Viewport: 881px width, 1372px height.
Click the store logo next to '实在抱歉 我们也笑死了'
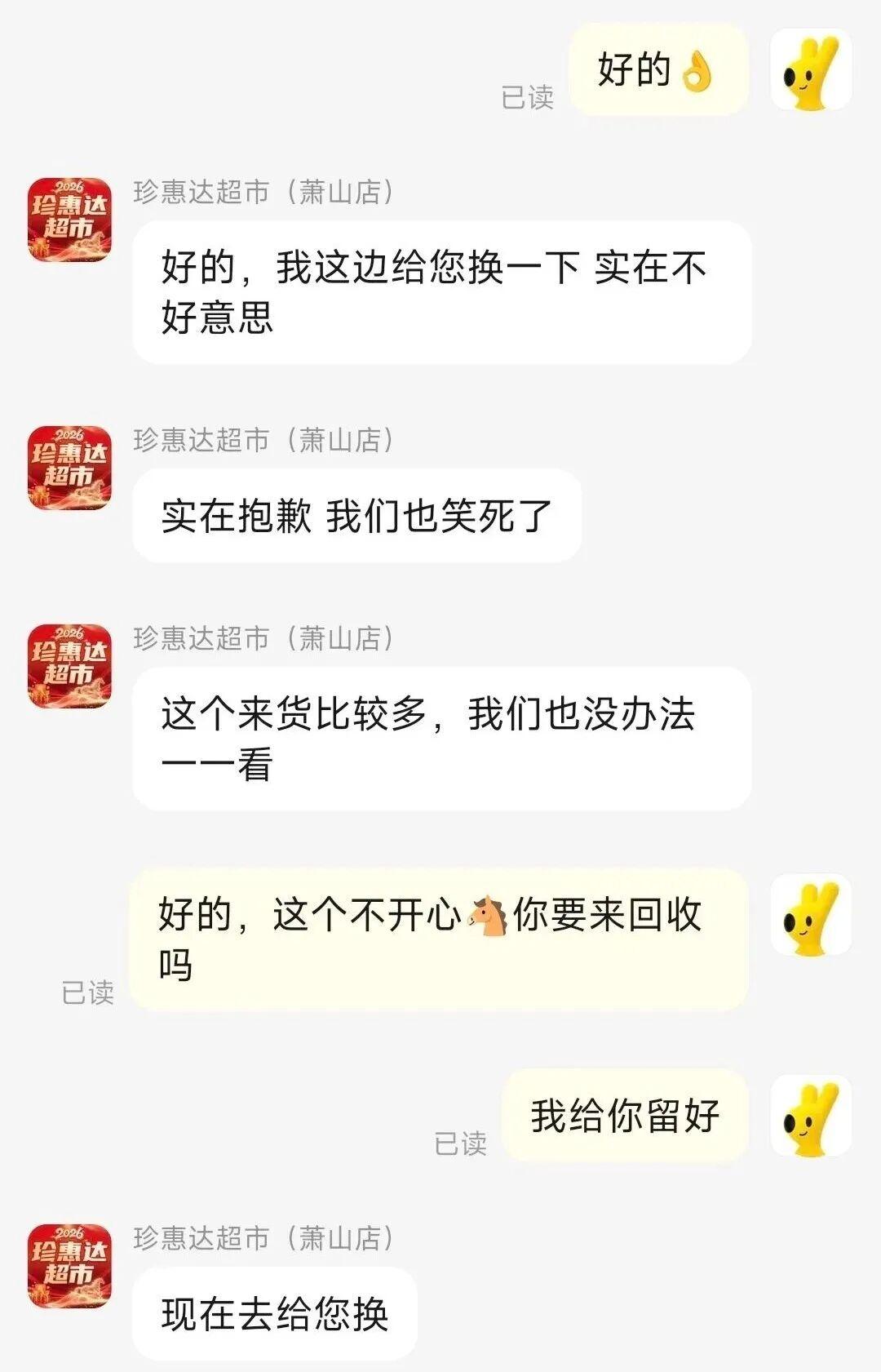click(x=67, y=467)
